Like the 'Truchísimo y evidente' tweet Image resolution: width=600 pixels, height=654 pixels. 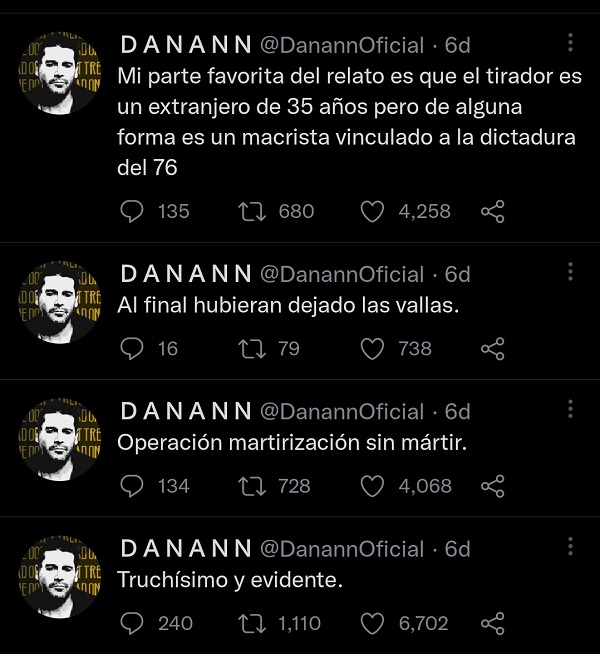click(x=372, y=623)
